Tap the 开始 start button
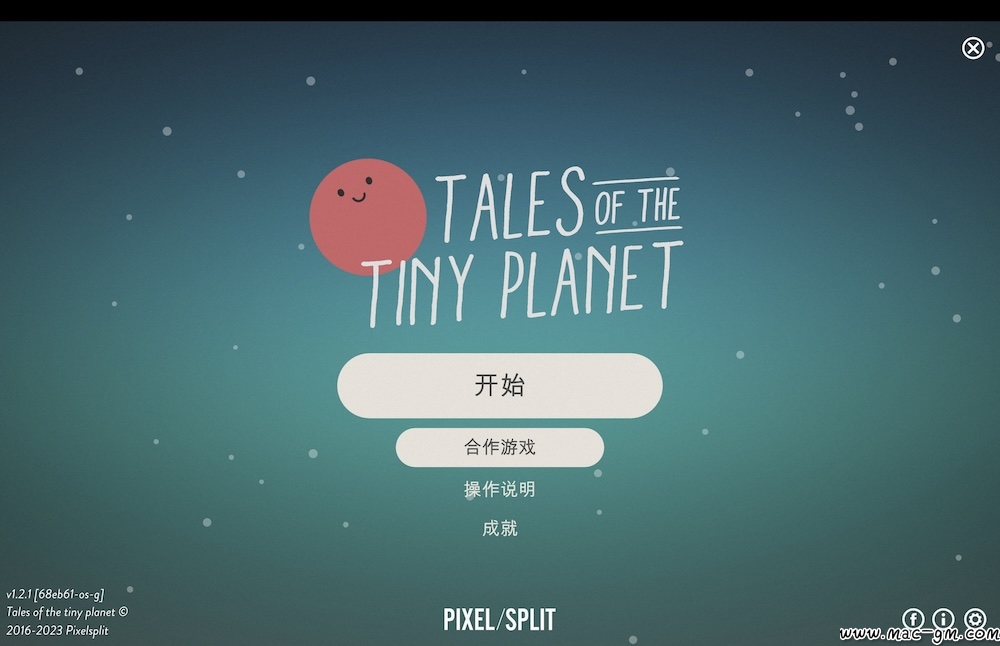Image resolution: width=1000 pixels, height=646 pixels. (499, 385)
